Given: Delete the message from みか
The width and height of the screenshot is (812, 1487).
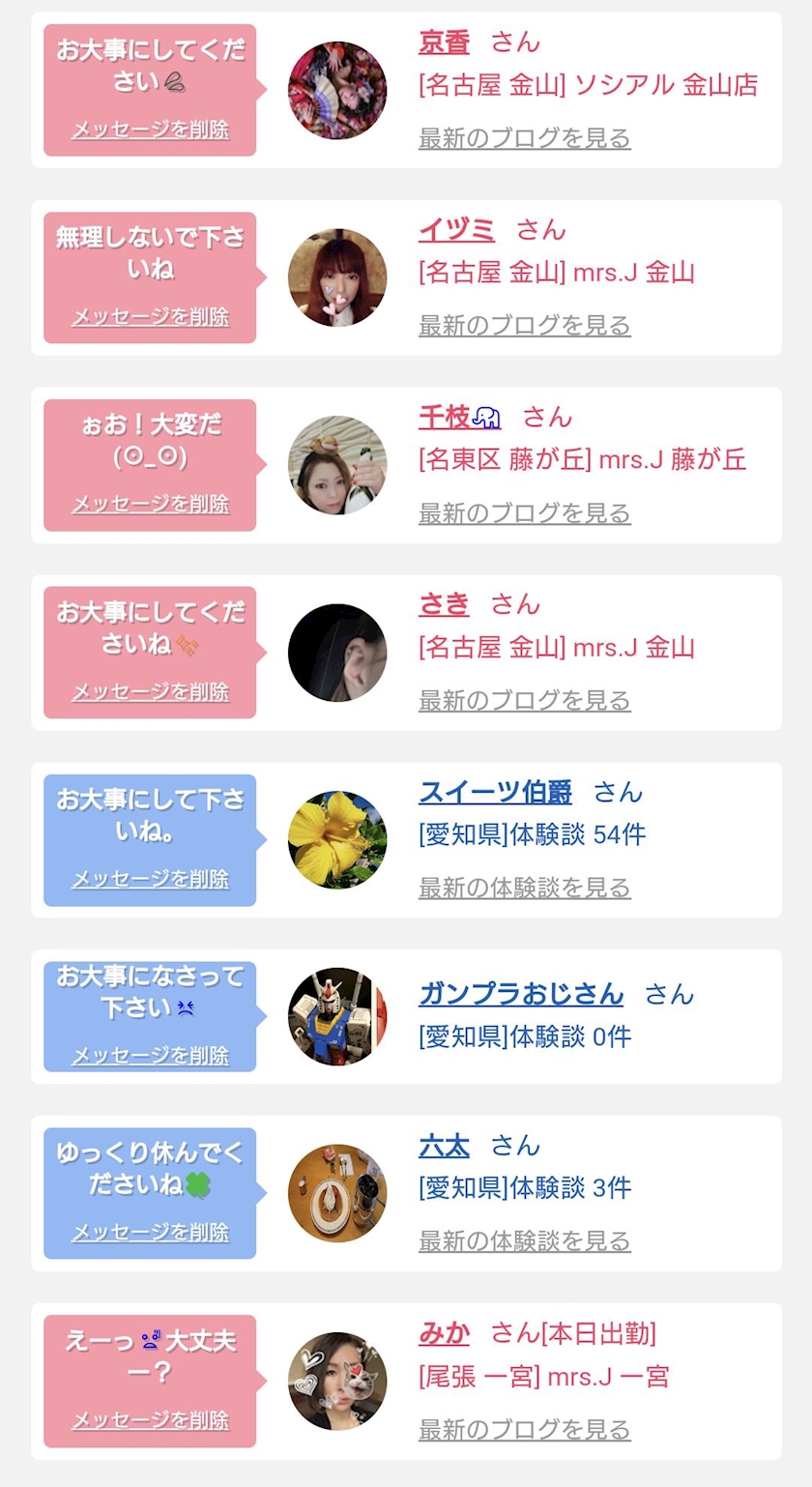Looking at the screenshot, I should (x=150, y=1420).
